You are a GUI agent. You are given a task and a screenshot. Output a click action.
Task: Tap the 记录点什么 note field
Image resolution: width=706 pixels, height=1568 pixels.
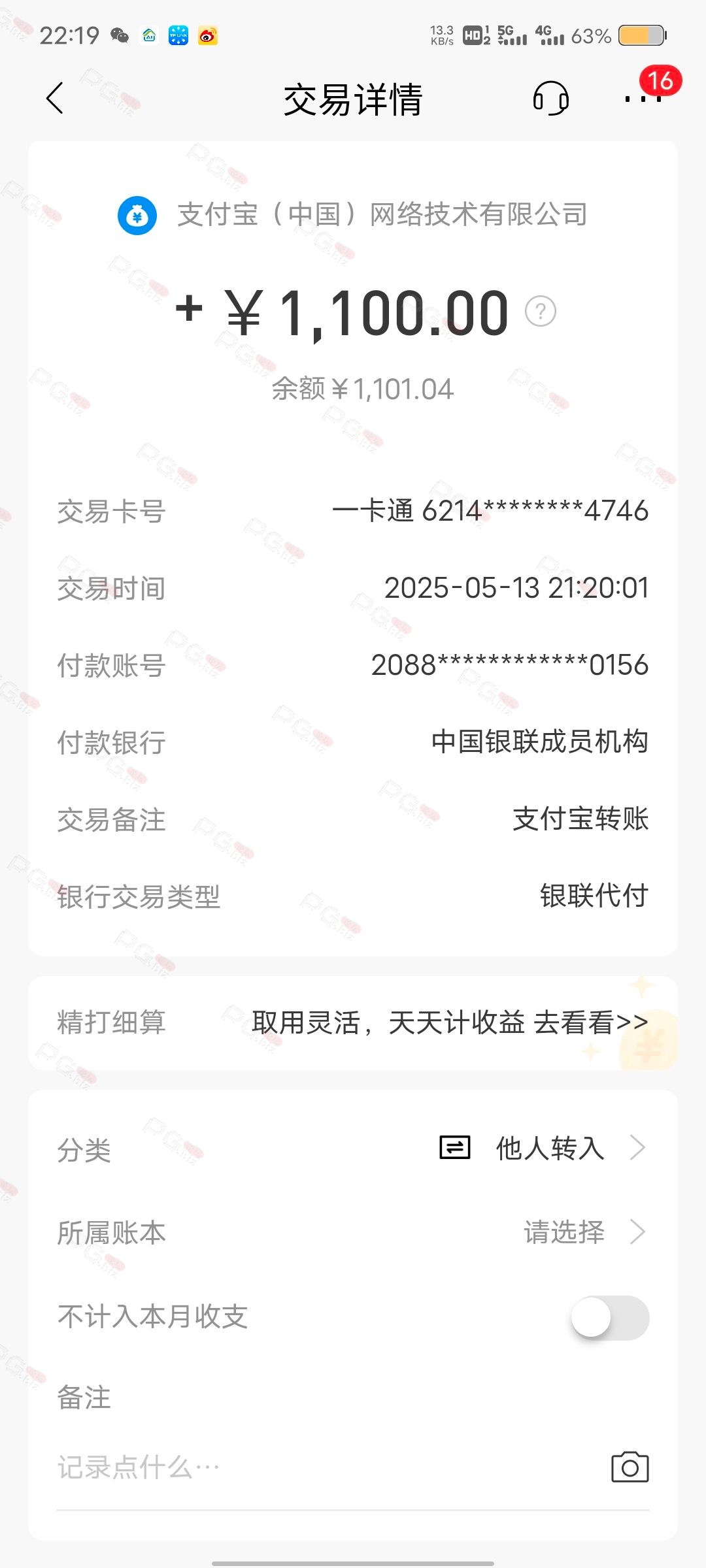tap(327, 1467)
